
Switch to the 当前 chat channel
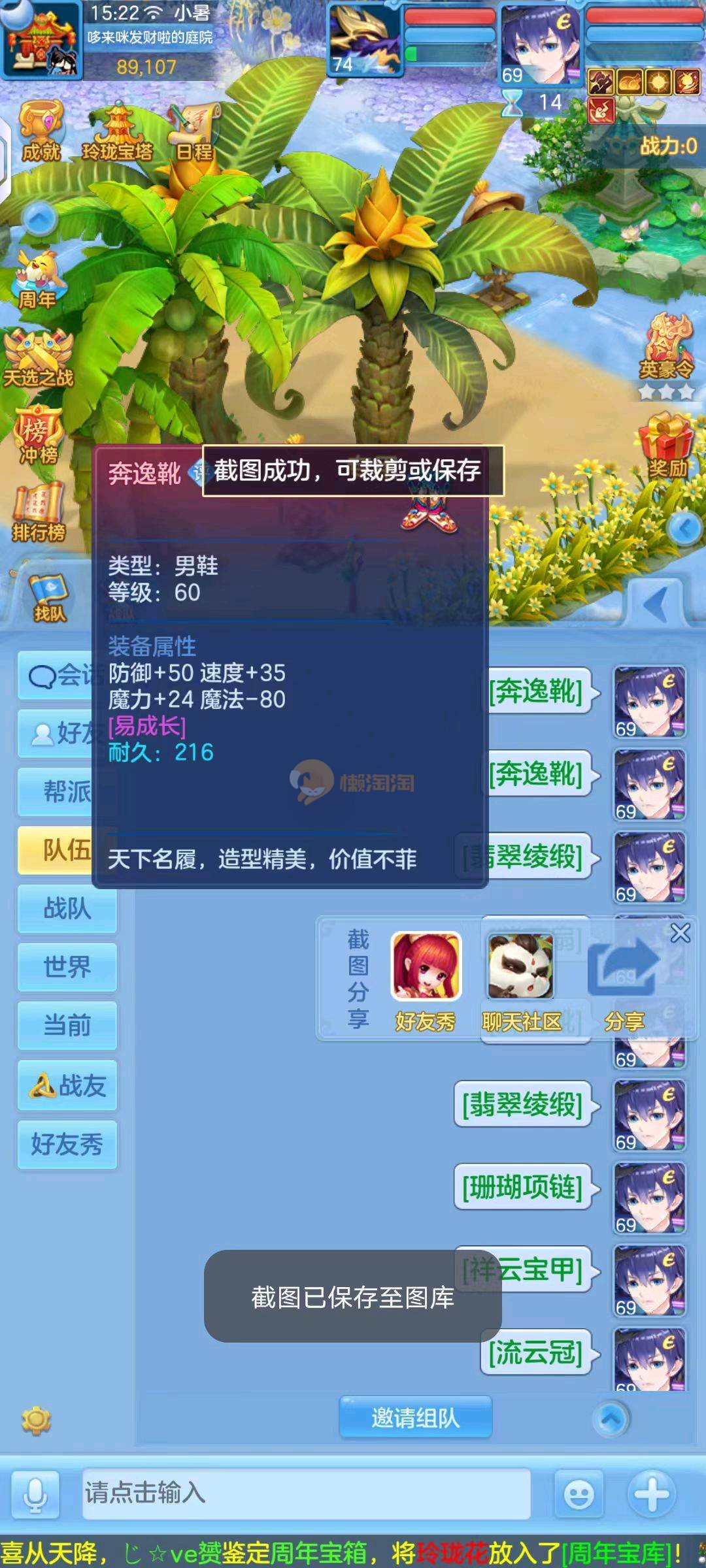67,1024
